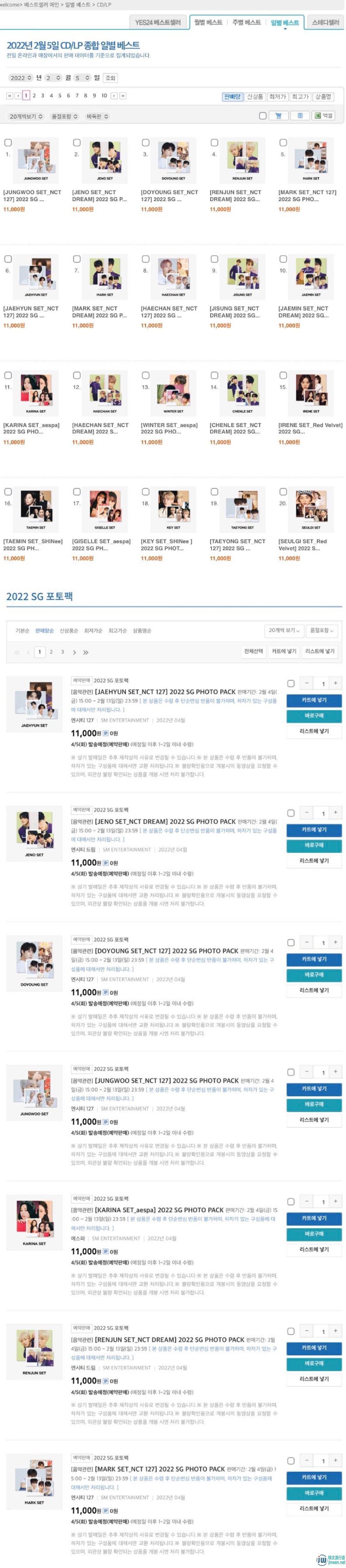This screenshot has width=346, height=1568.
Task: Sort by 신상품
Action: 255,97
